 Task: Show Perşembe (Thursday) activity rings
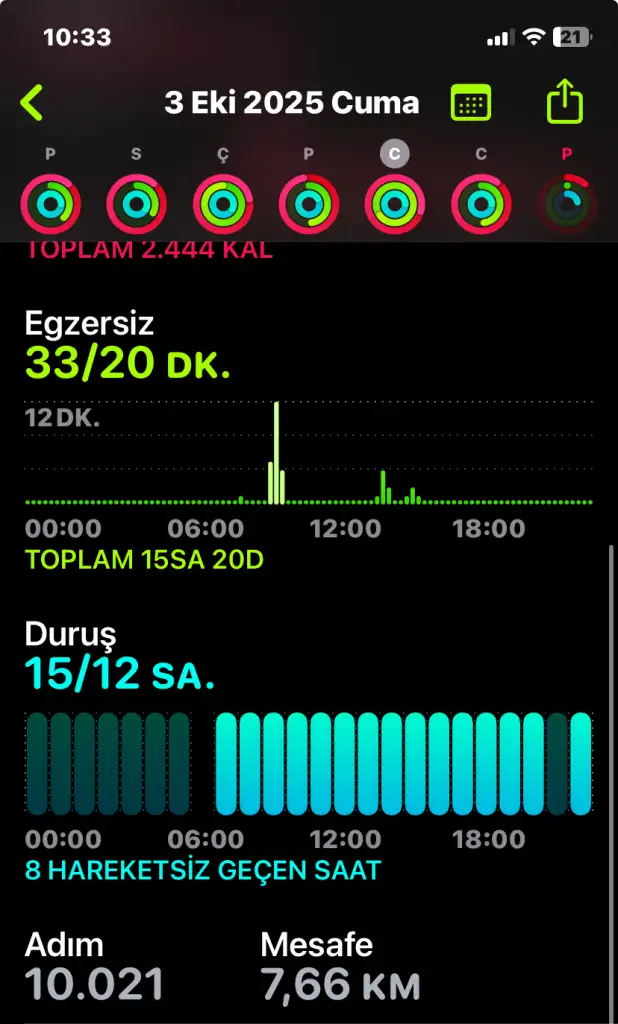click(x=308, y=203)
